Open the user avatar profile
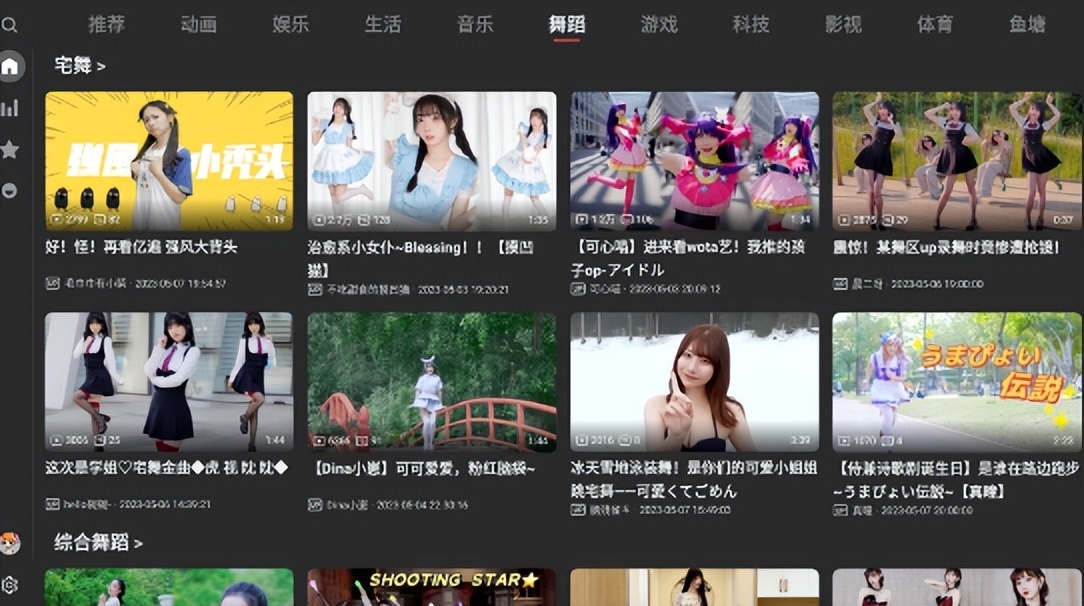Image resolution: width=1084 pixels, height=606 pixels. 10,543
